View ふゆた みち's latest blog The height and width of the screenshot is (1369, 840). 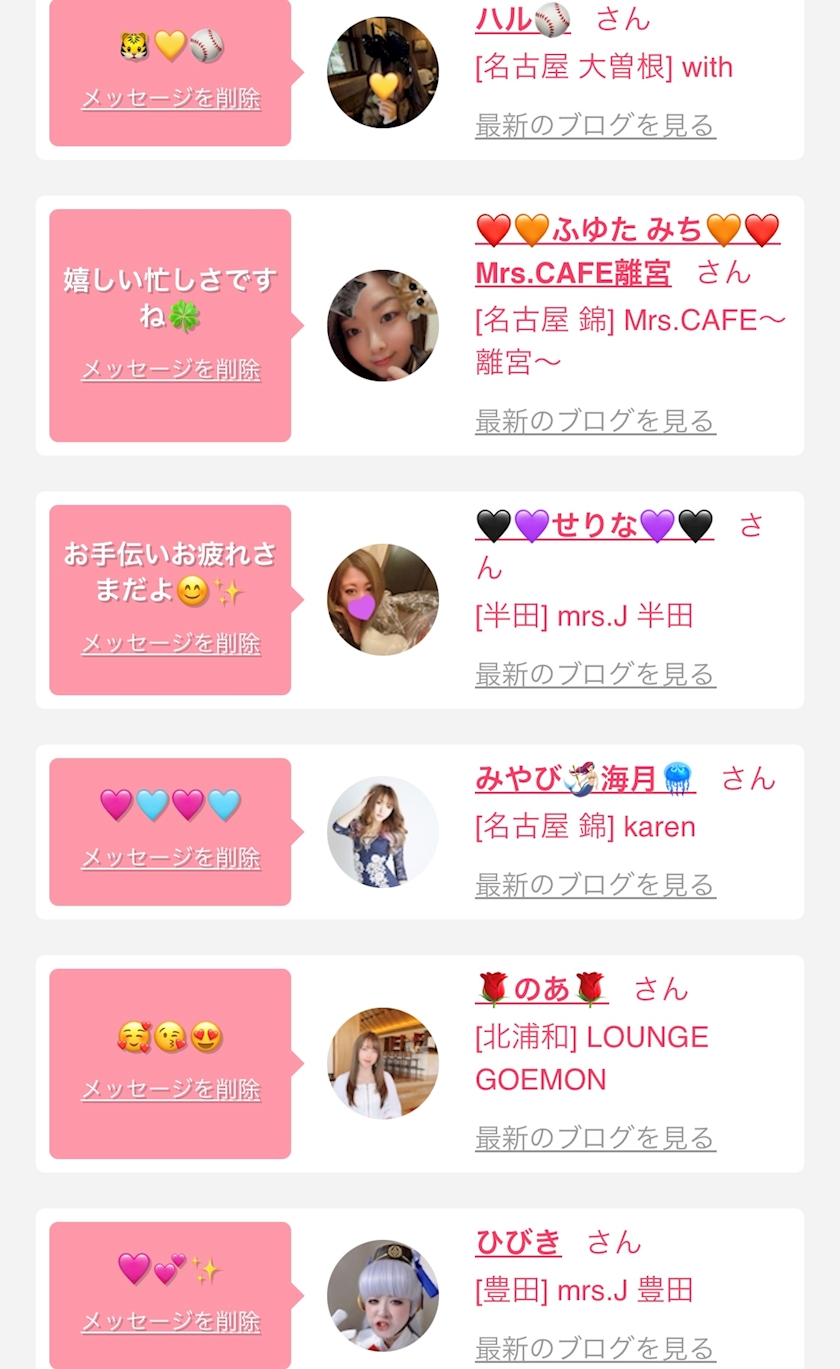point(595,422)
